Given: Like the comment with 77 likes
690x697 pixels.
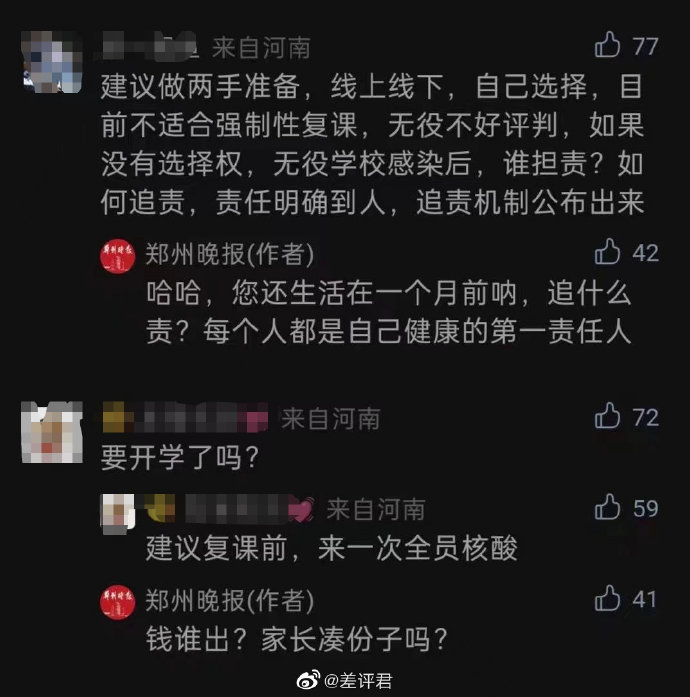Looking at the screenshot, I should 607,45.
